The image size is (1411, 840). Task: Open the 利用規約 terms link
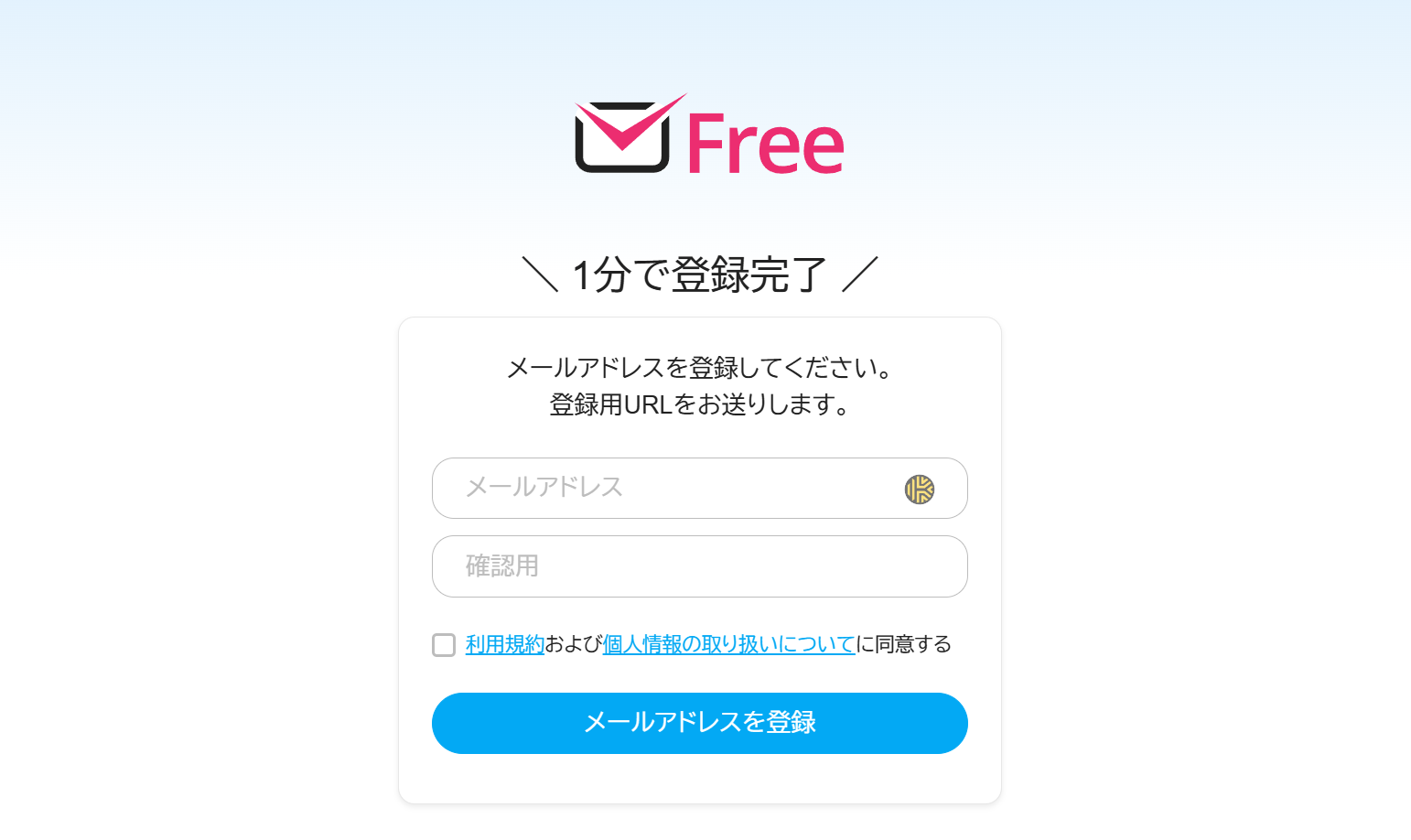504,644
